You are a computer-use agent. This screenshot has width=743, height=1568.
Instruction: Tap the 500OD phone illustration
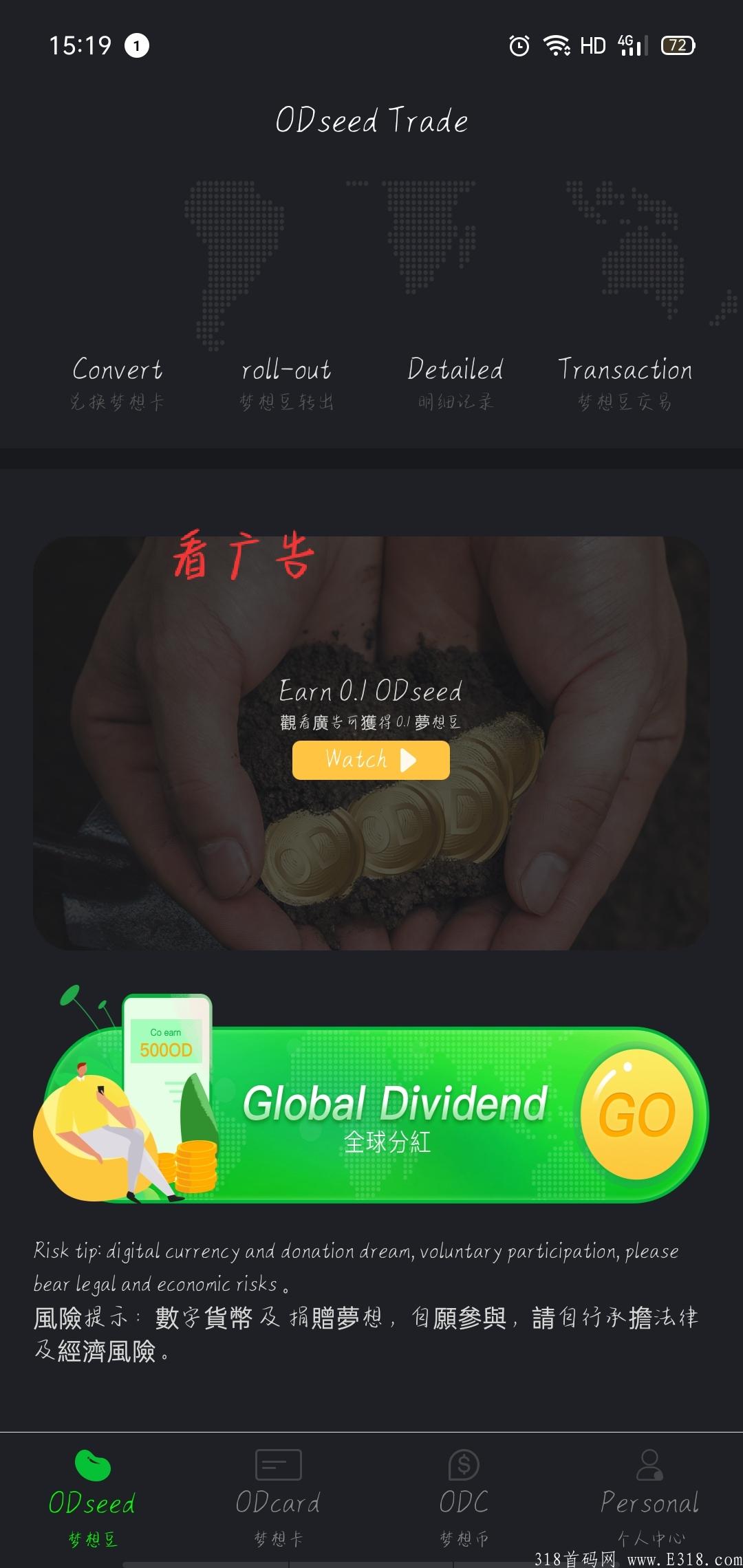[x=166, y=1052]
